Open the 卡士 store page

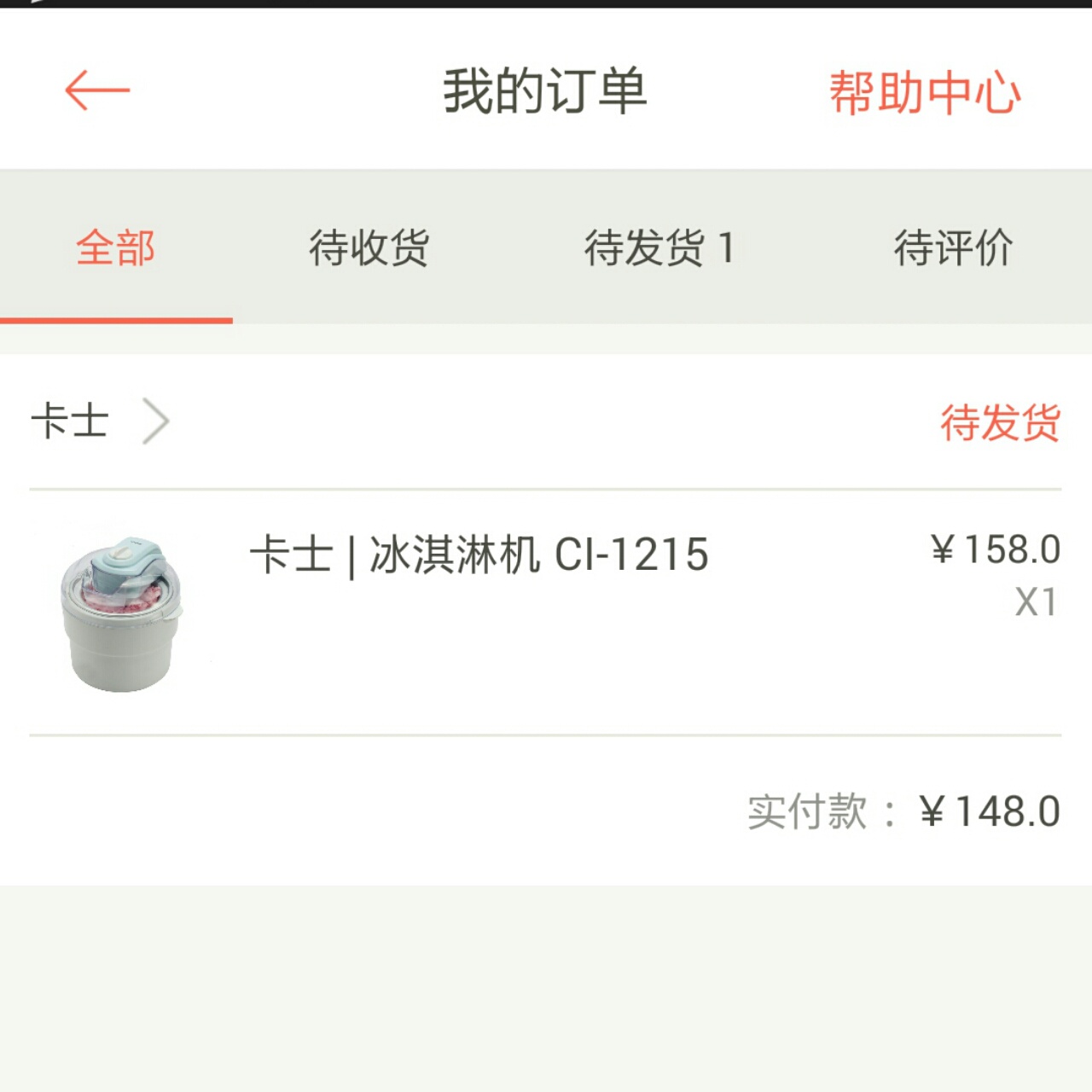click(x=99, y=421)
